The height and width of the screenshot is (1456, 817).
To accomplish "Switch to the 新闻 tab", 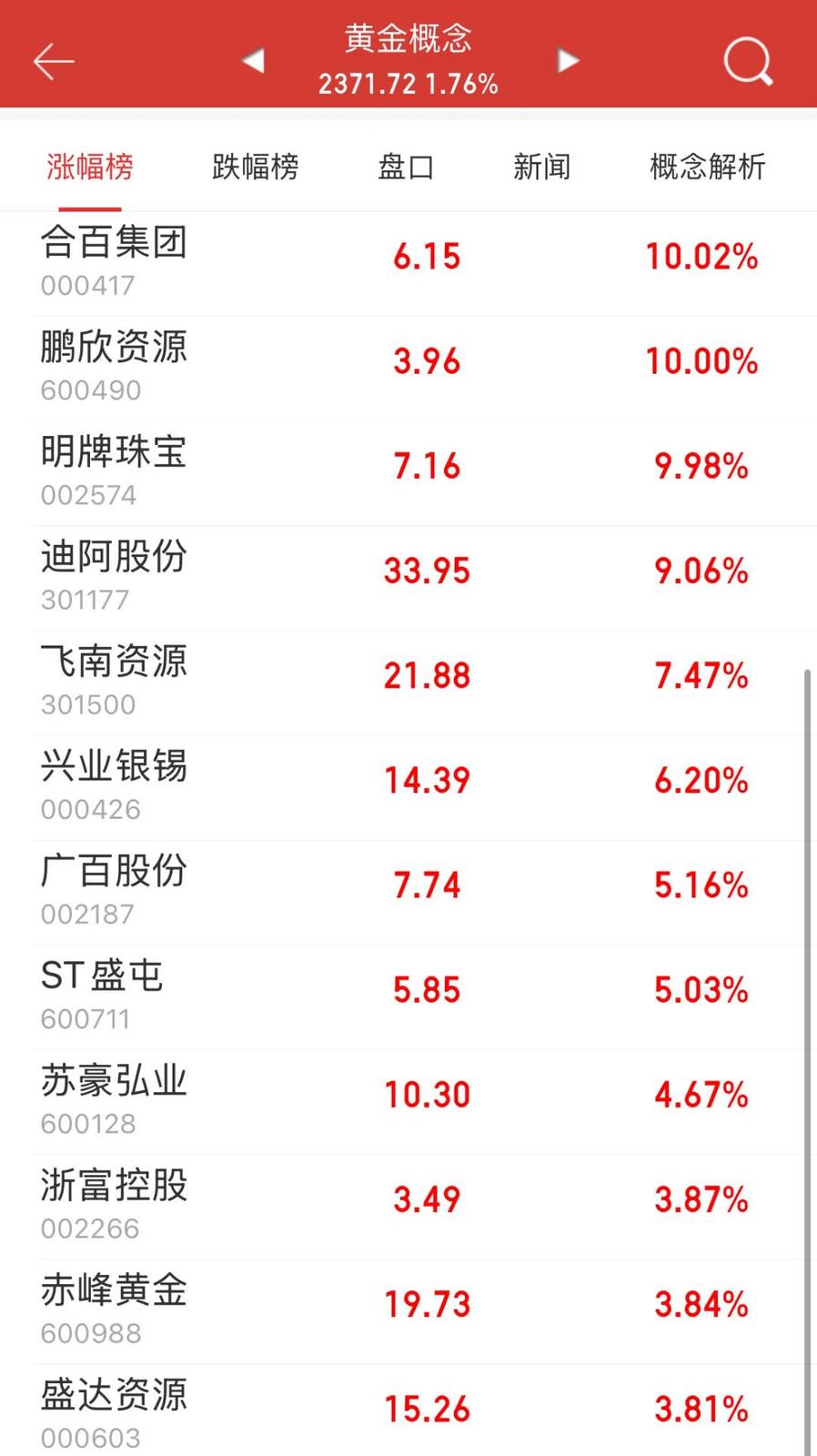I will point(541,167).
